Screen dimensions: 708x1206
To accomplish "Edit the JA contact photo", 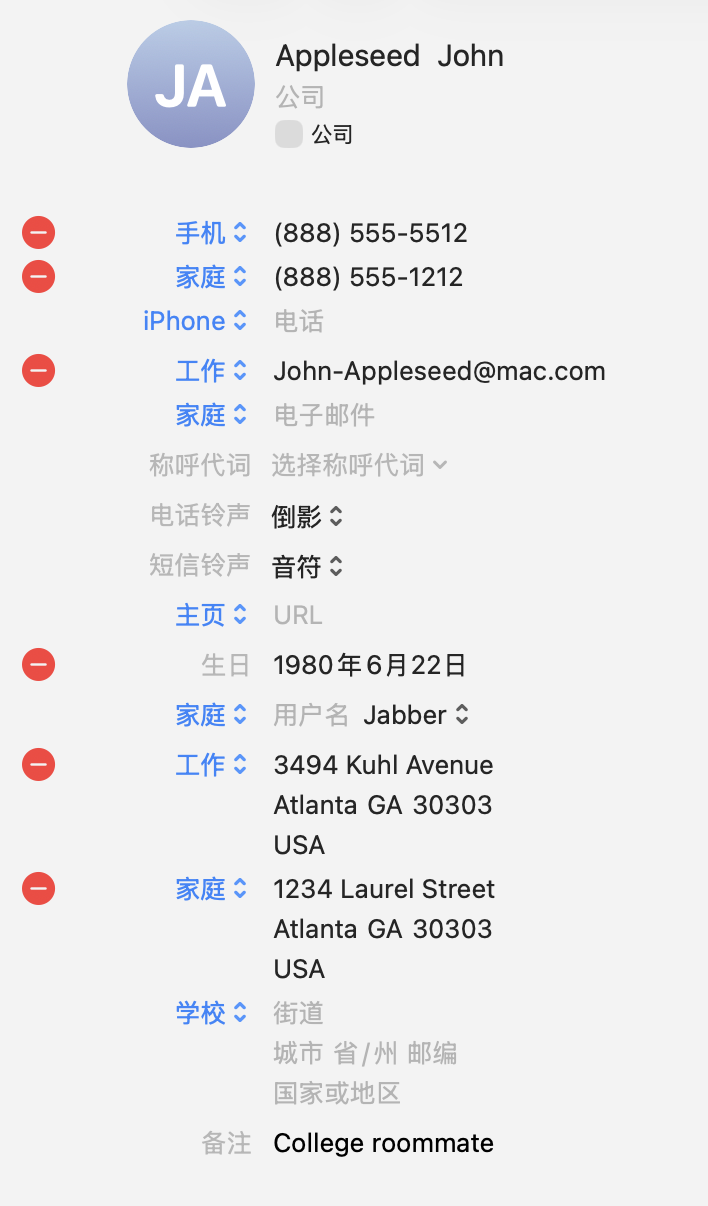I will 191,85.
